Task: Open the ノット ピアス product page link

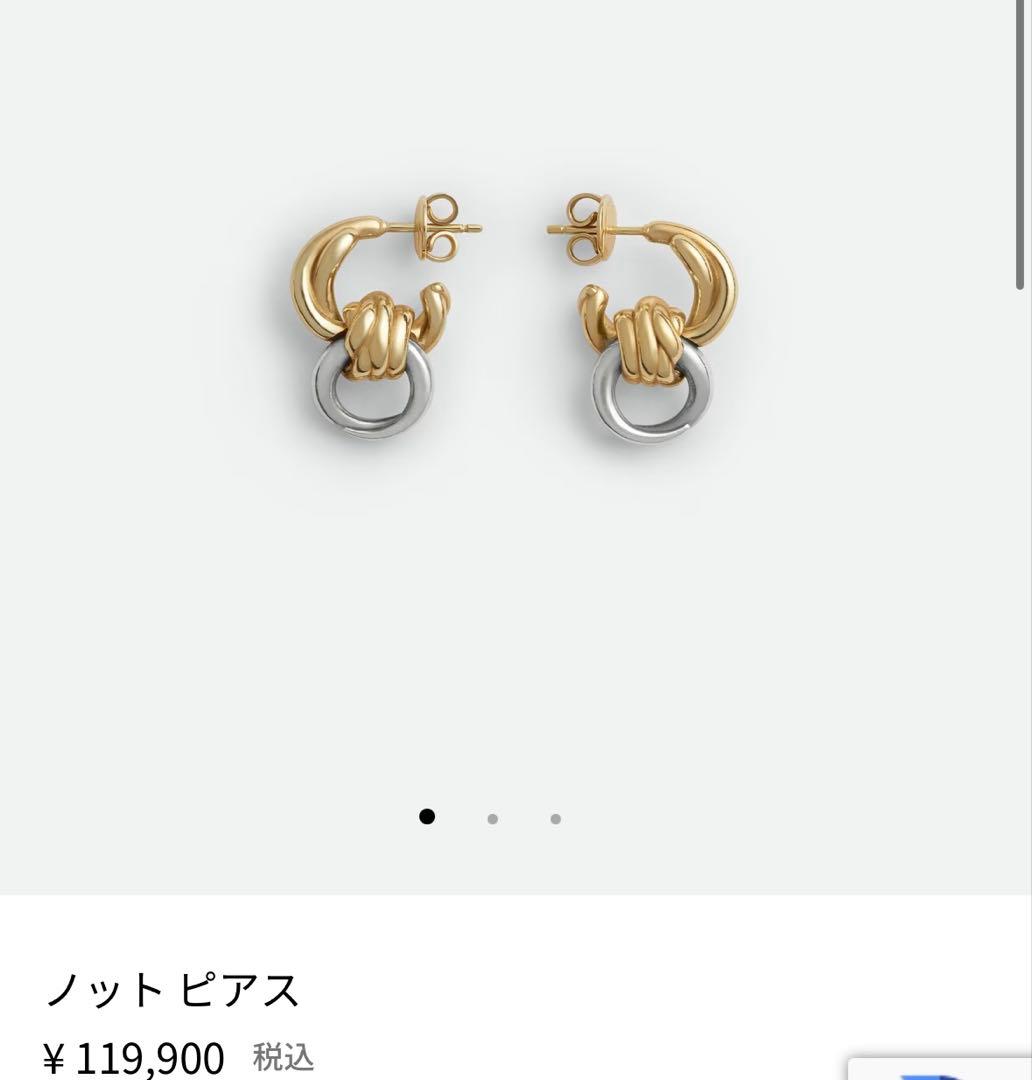Action: pos(175,990)
